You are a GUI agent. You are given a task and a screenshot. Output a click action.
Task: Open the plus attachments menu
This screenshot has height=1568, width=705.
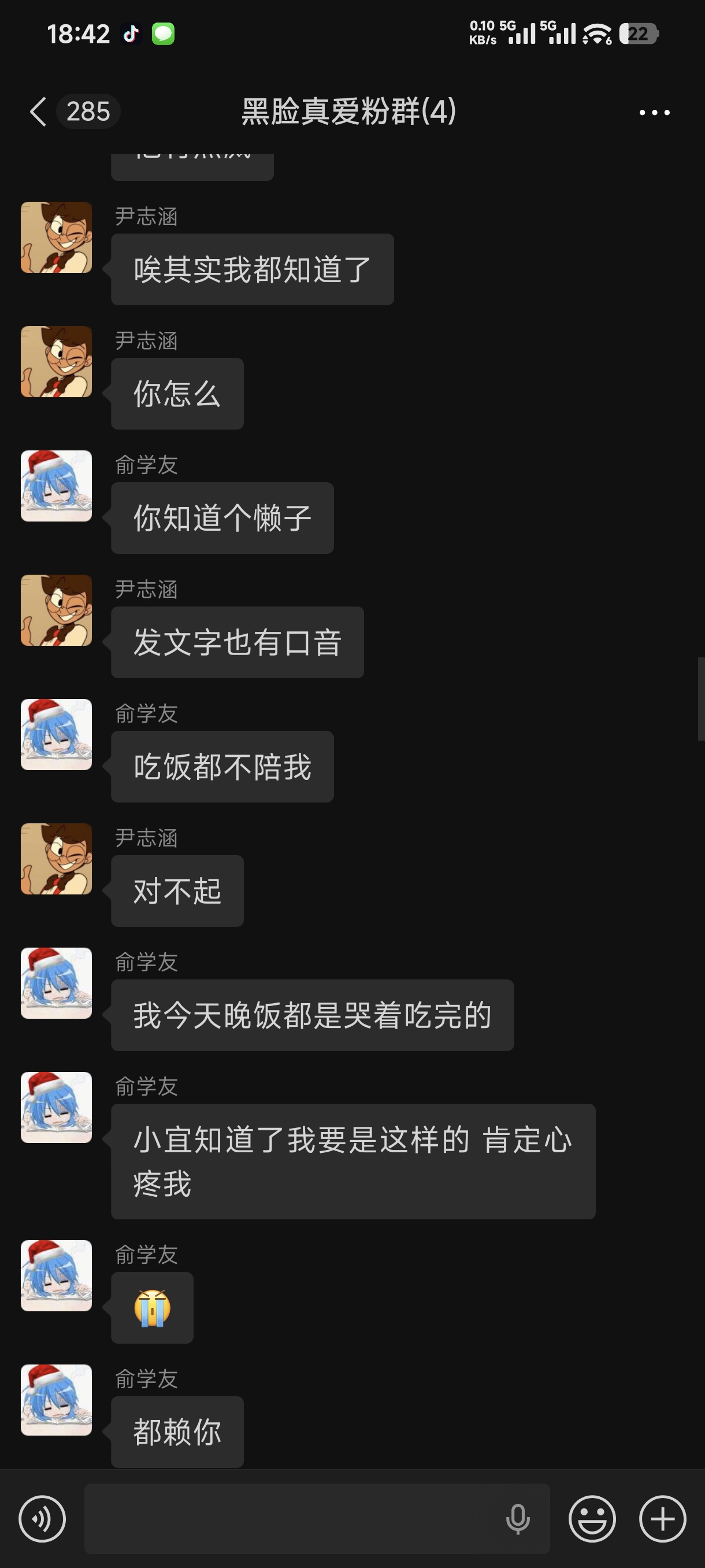tap(662, 1519)
